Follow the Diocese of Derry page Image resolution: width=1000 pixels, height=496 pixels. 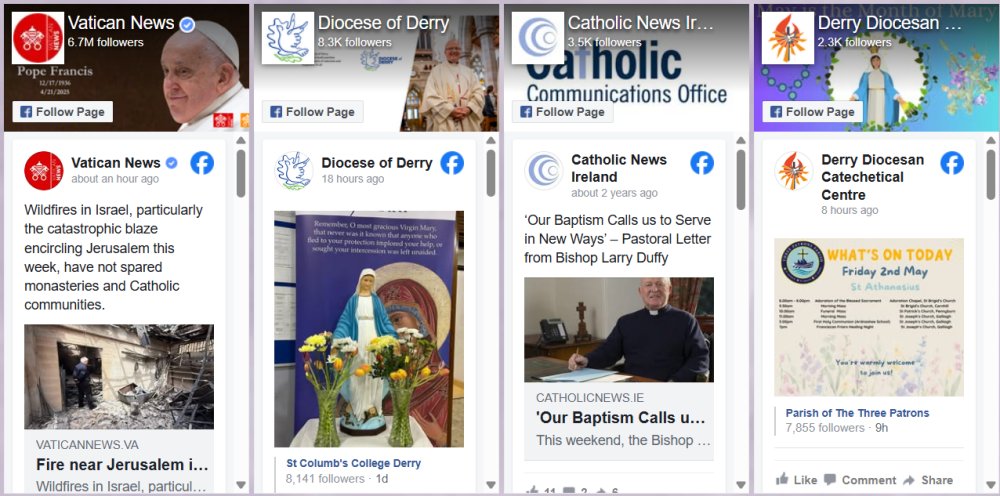tap(312, 112)
